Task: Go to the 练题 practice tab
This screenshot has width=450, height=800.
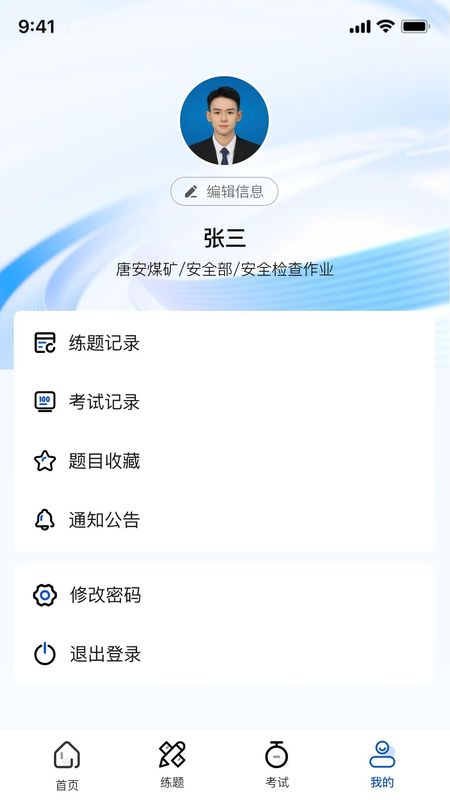Action: pos(172,765)
